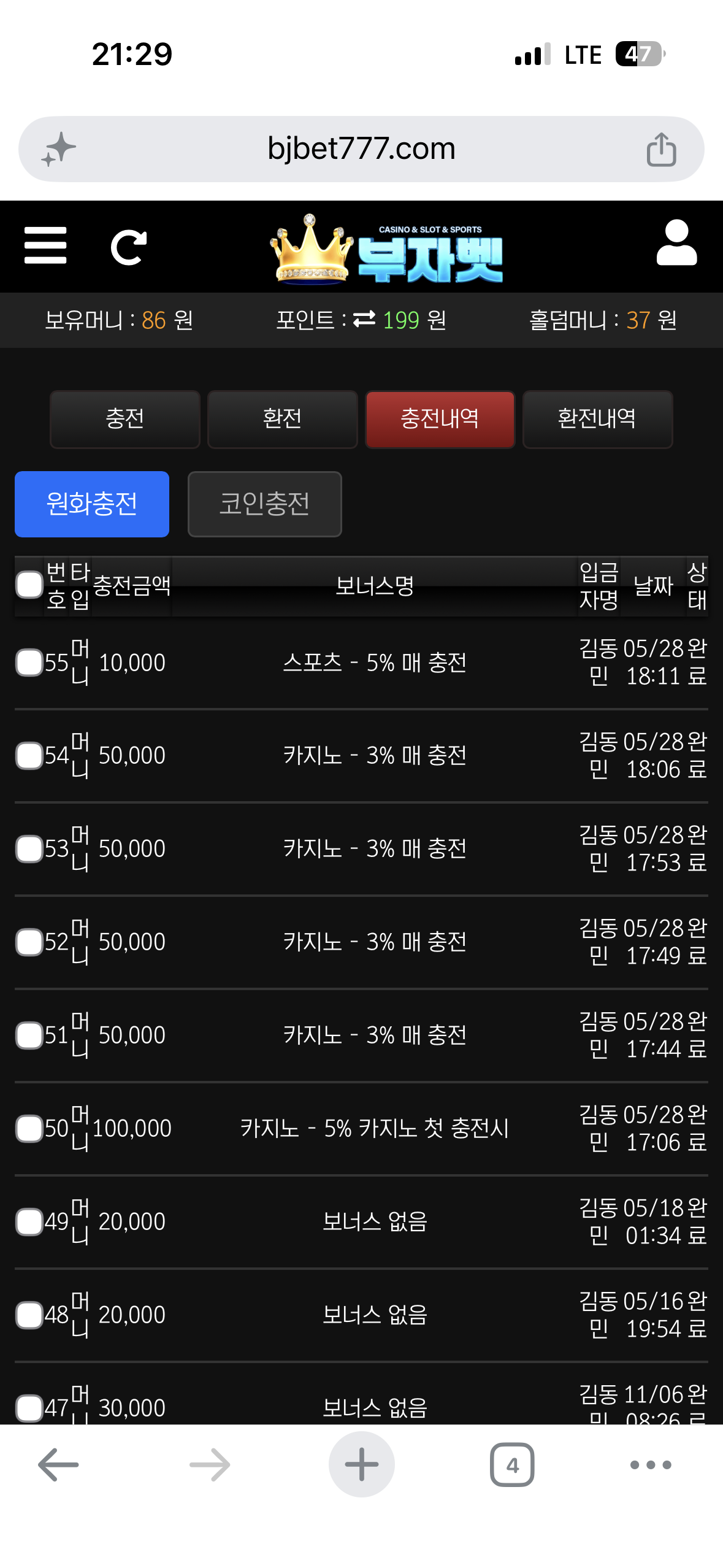
Task: Switch to the 환전 tab
Action: click(282, 419)
